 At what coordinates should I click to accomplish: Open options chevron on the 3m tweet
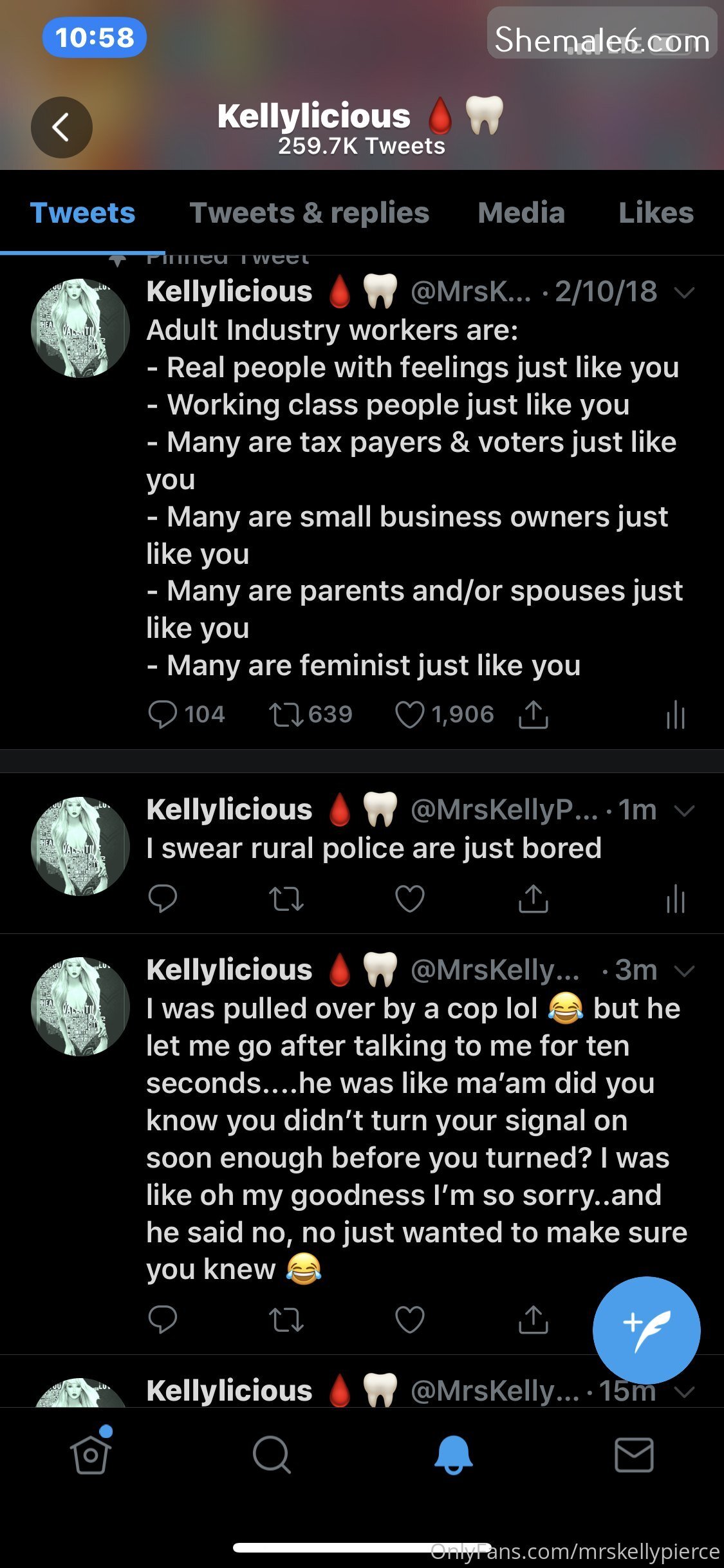[x=684, y=971]
